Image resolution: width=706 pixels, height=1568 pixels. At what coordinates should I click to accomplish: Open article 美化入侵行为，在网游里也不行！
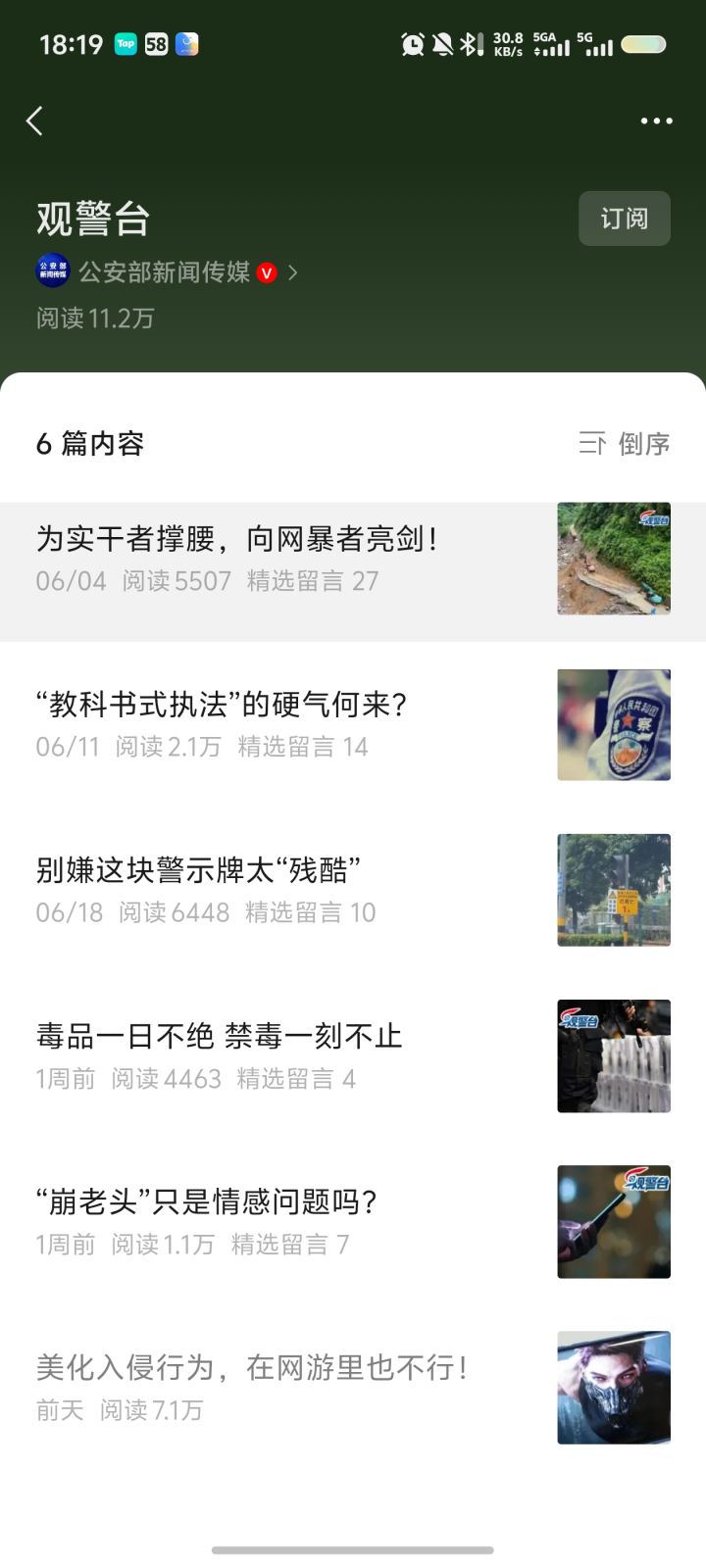353,1387
